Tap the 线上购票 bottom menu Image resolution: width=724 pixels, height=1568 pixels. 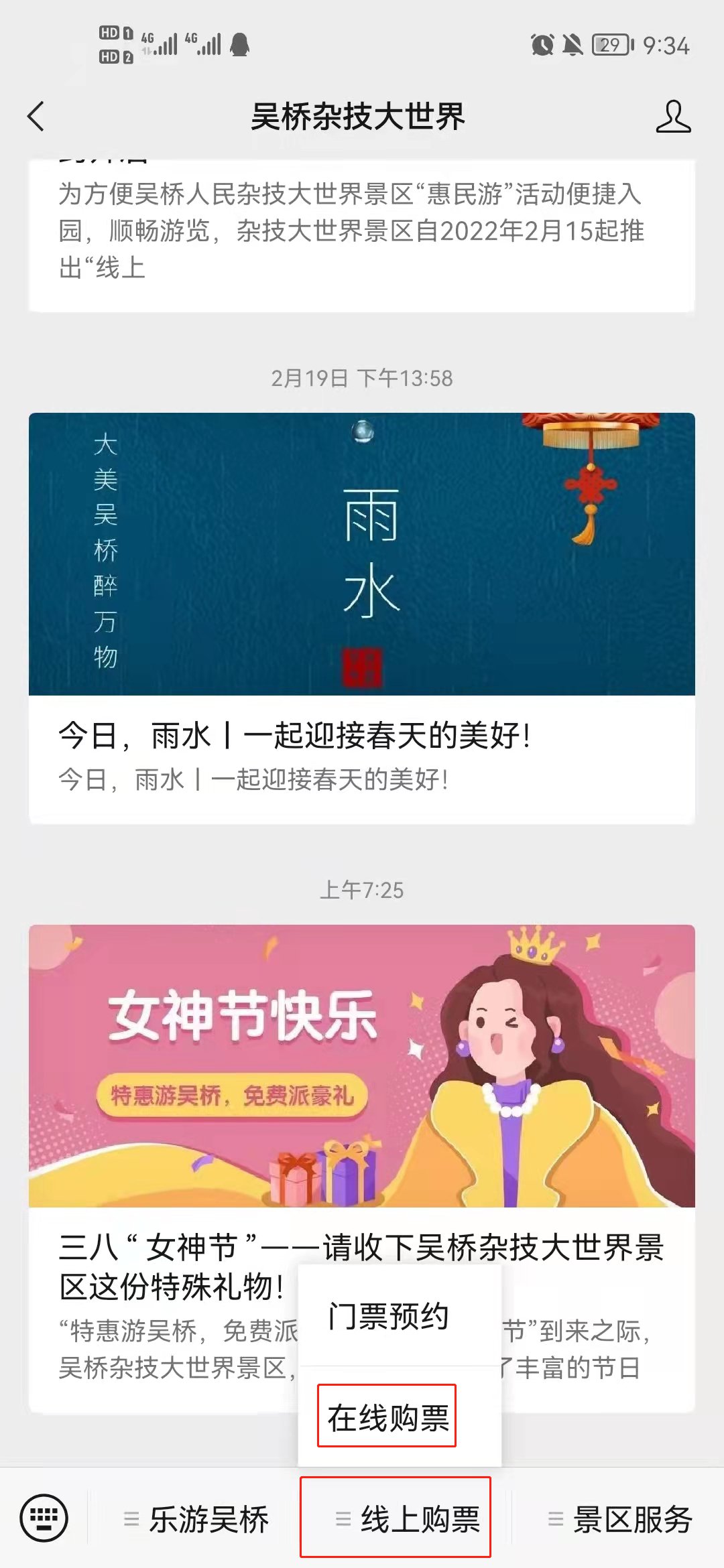coord(409,1518)
